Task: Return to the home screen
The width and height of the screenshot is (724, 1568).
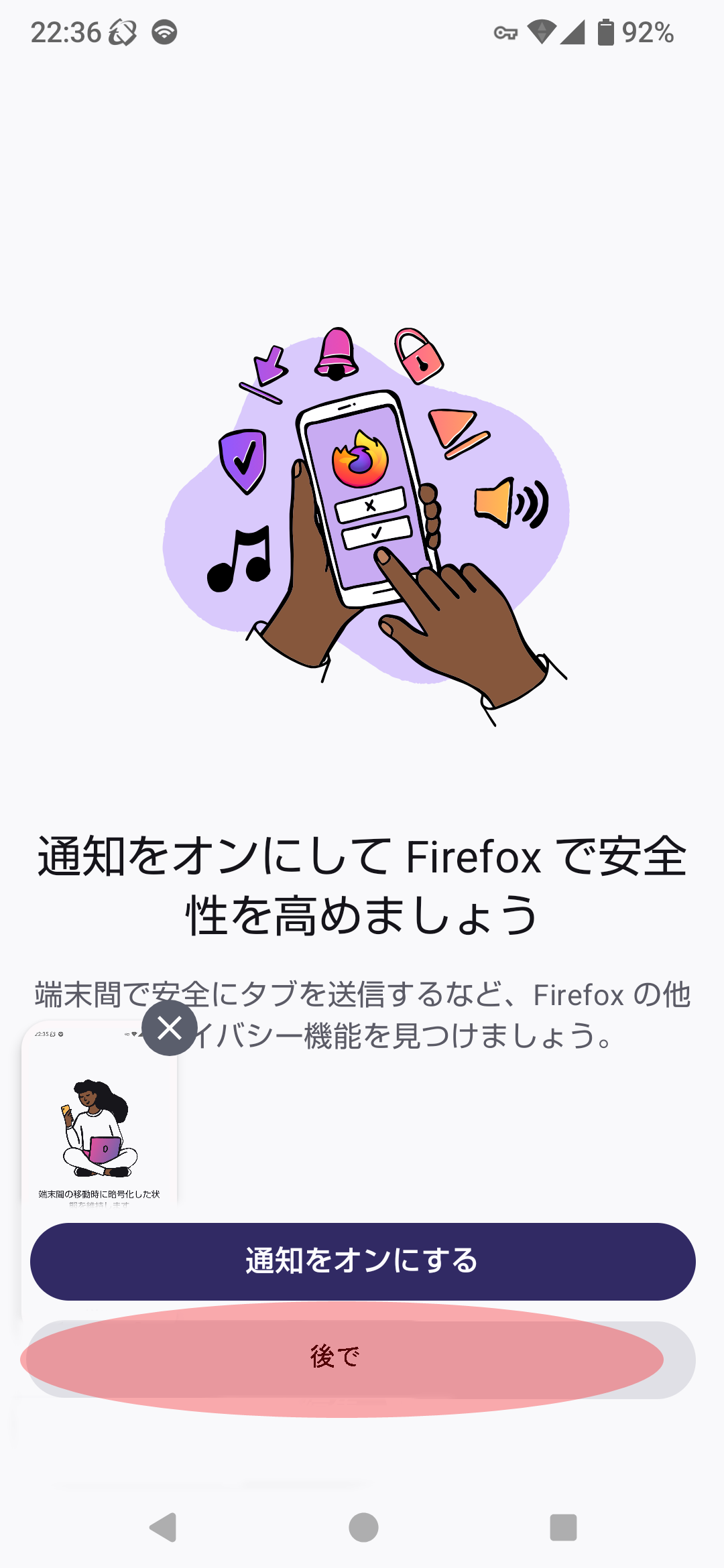Action: (363, 1527)
